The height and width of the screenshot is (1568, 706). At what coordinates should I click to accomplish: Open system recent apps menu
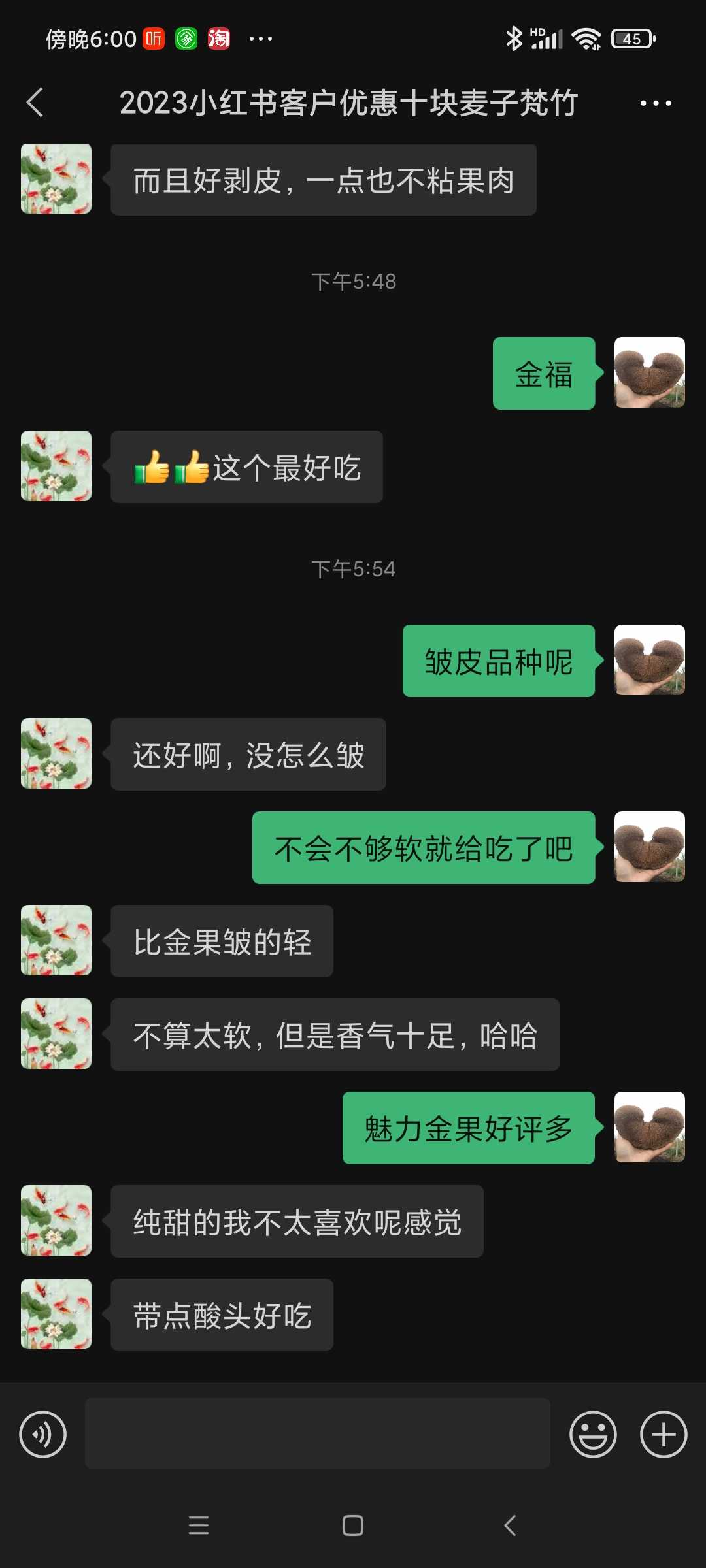pyautogui.click(x=199, y=1526)
